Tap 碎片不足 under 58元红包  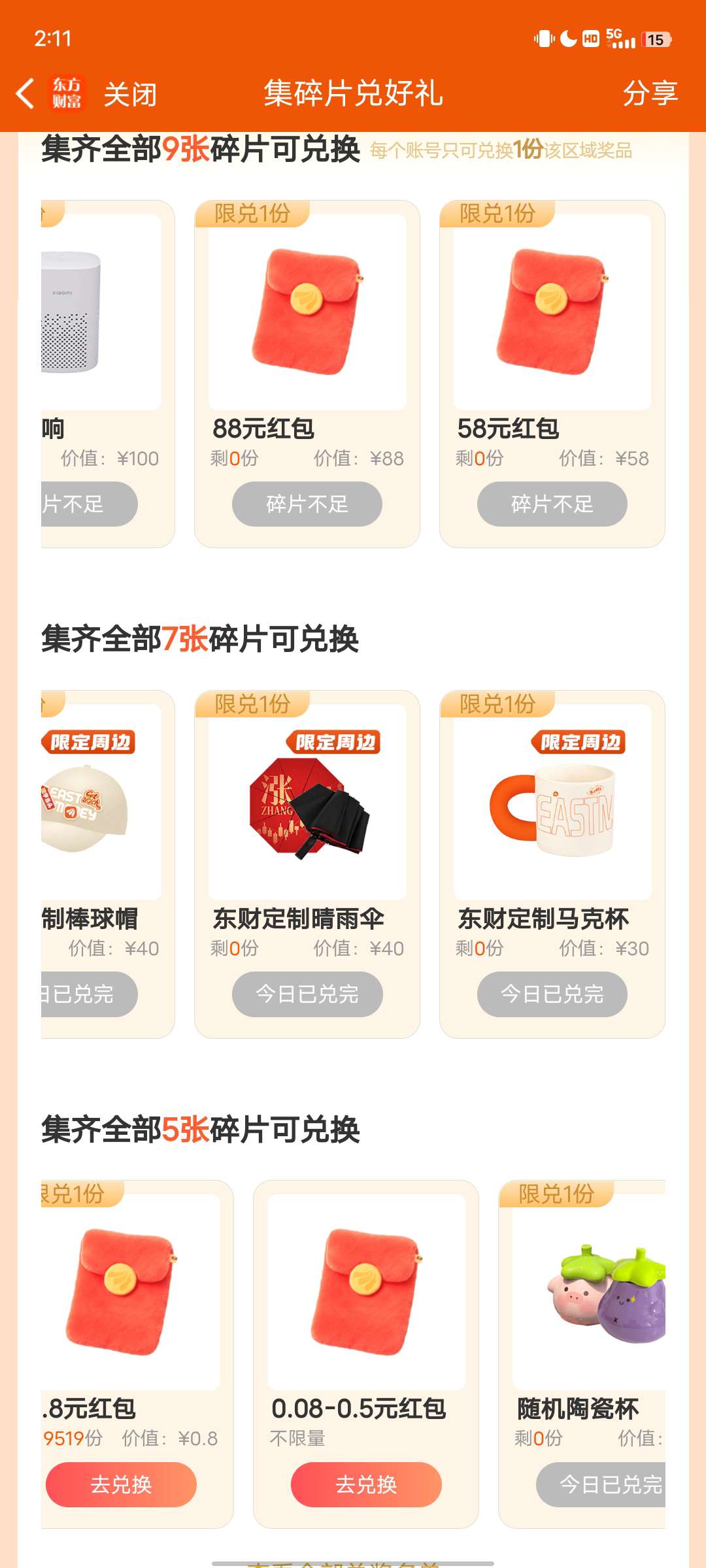click(x=552, y=504)
